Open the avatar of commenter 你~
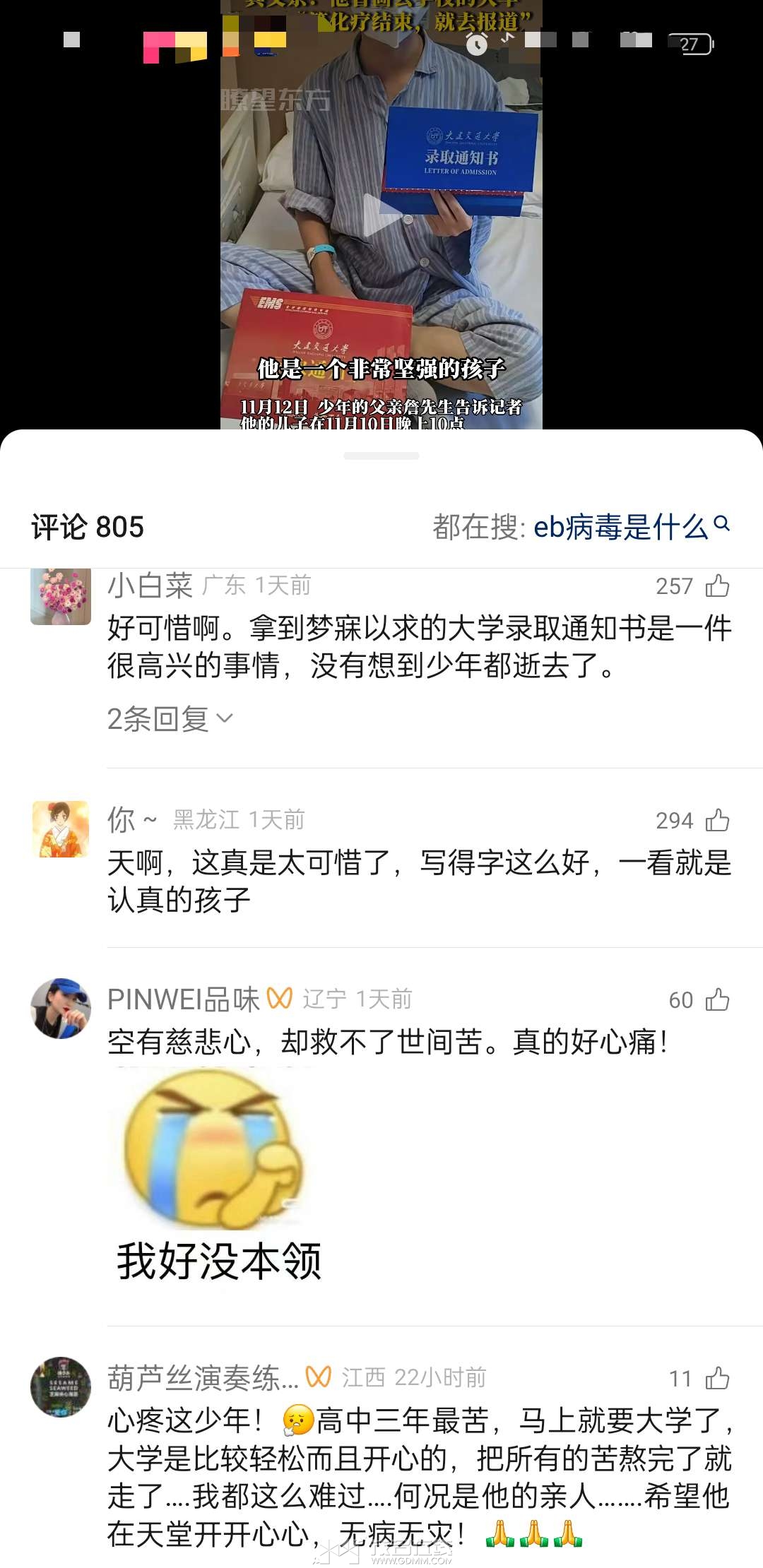The width and height of the screenshot is (763, 1568). click(x=61, y=829)
